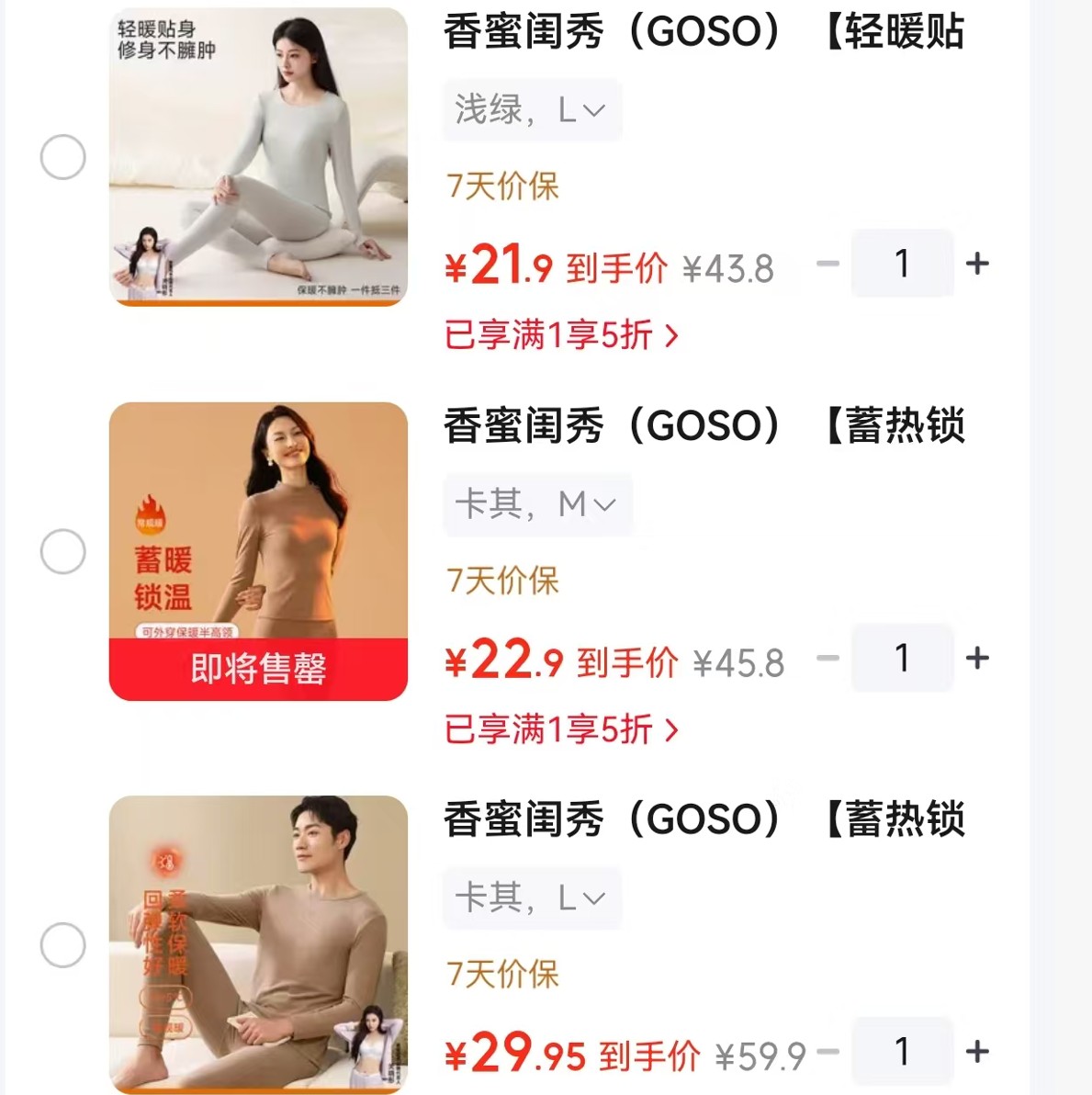Open the 即将售罄 khaki women's product image
This screenshot has width=1092, height=1095.
pos(258,552)
